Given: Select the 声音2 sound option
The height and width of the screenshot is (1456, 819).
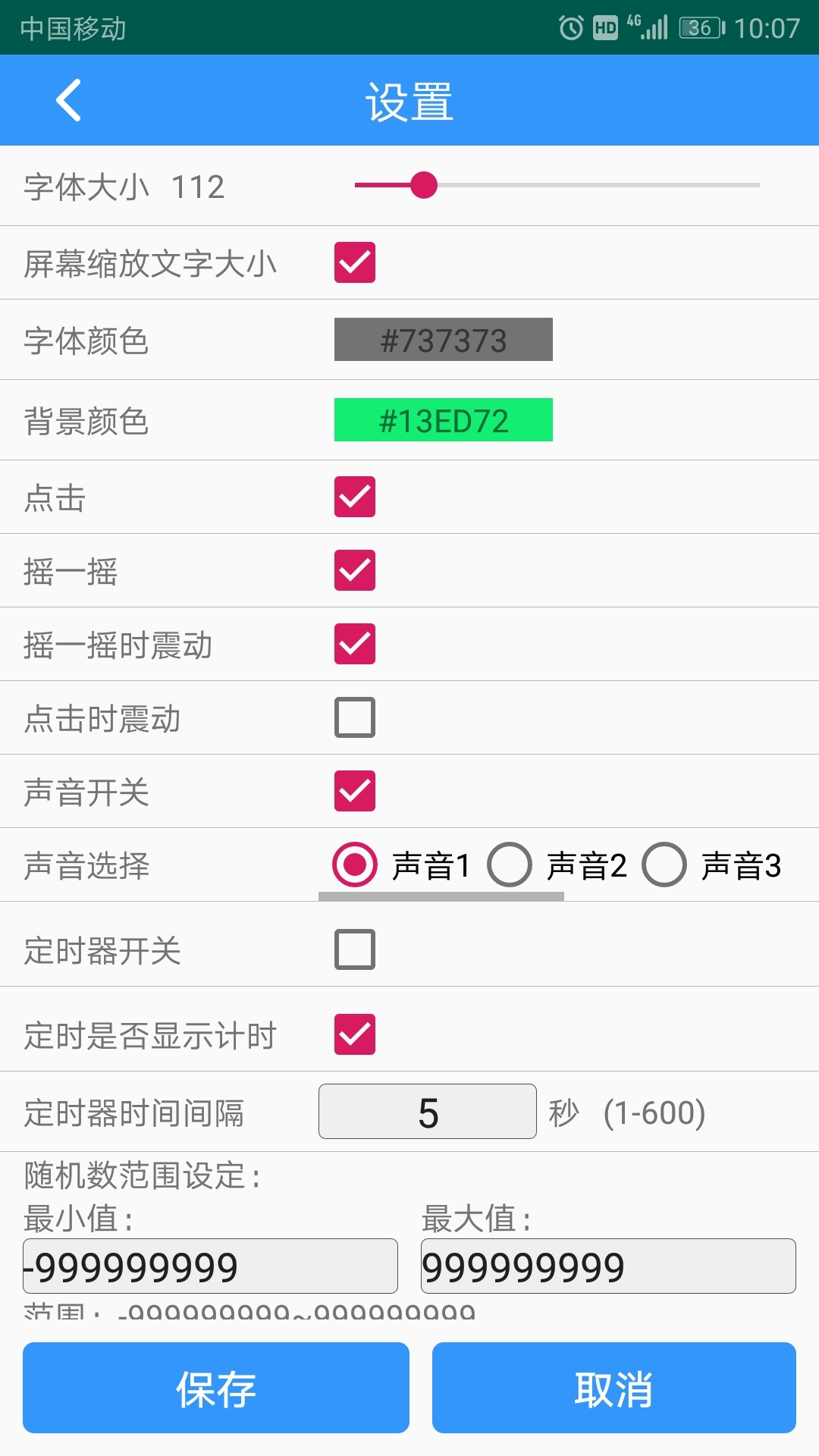Looking at the screenshot, I should (510, 864).
